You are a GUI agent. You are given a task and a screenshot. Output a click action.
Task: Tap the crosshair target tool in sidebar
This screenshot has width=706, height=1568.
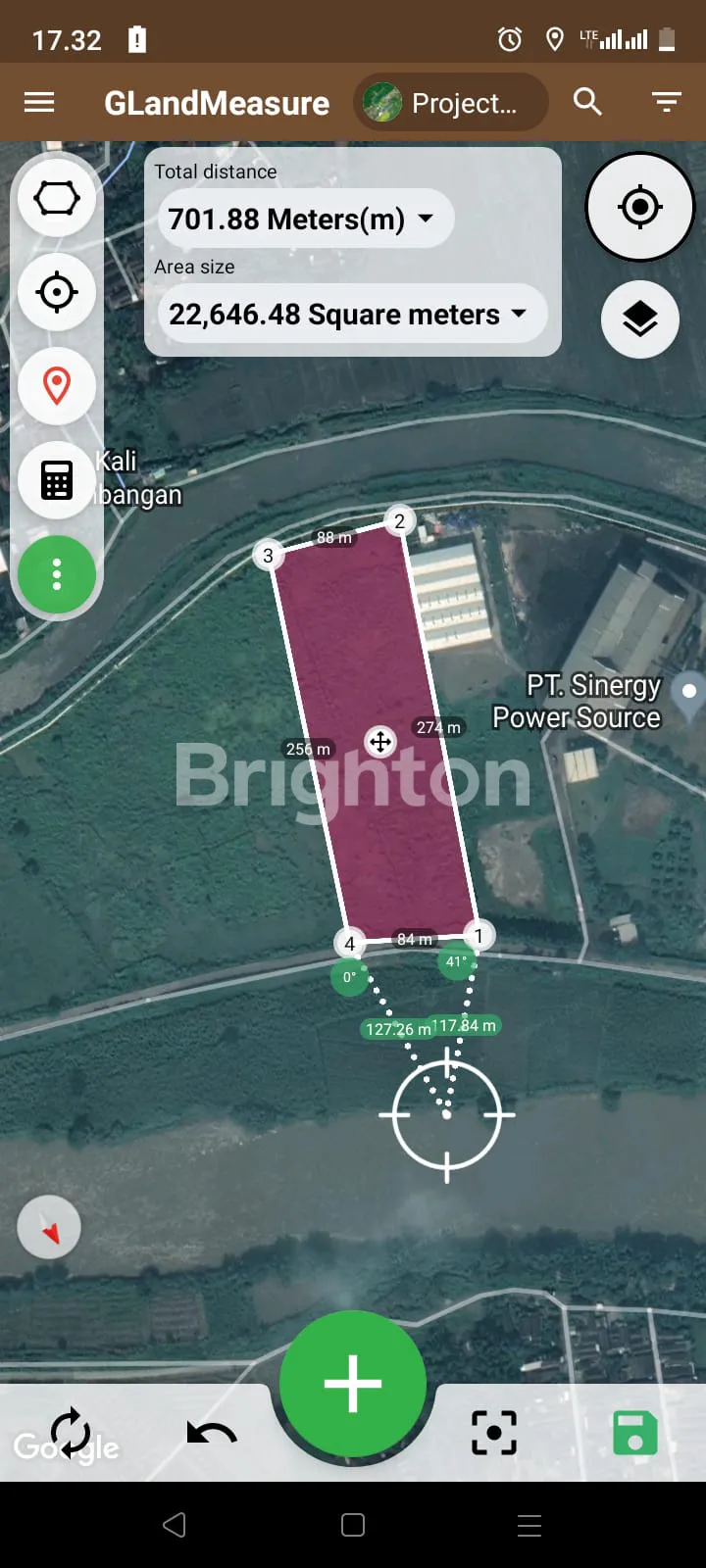[x=57, y=292]
